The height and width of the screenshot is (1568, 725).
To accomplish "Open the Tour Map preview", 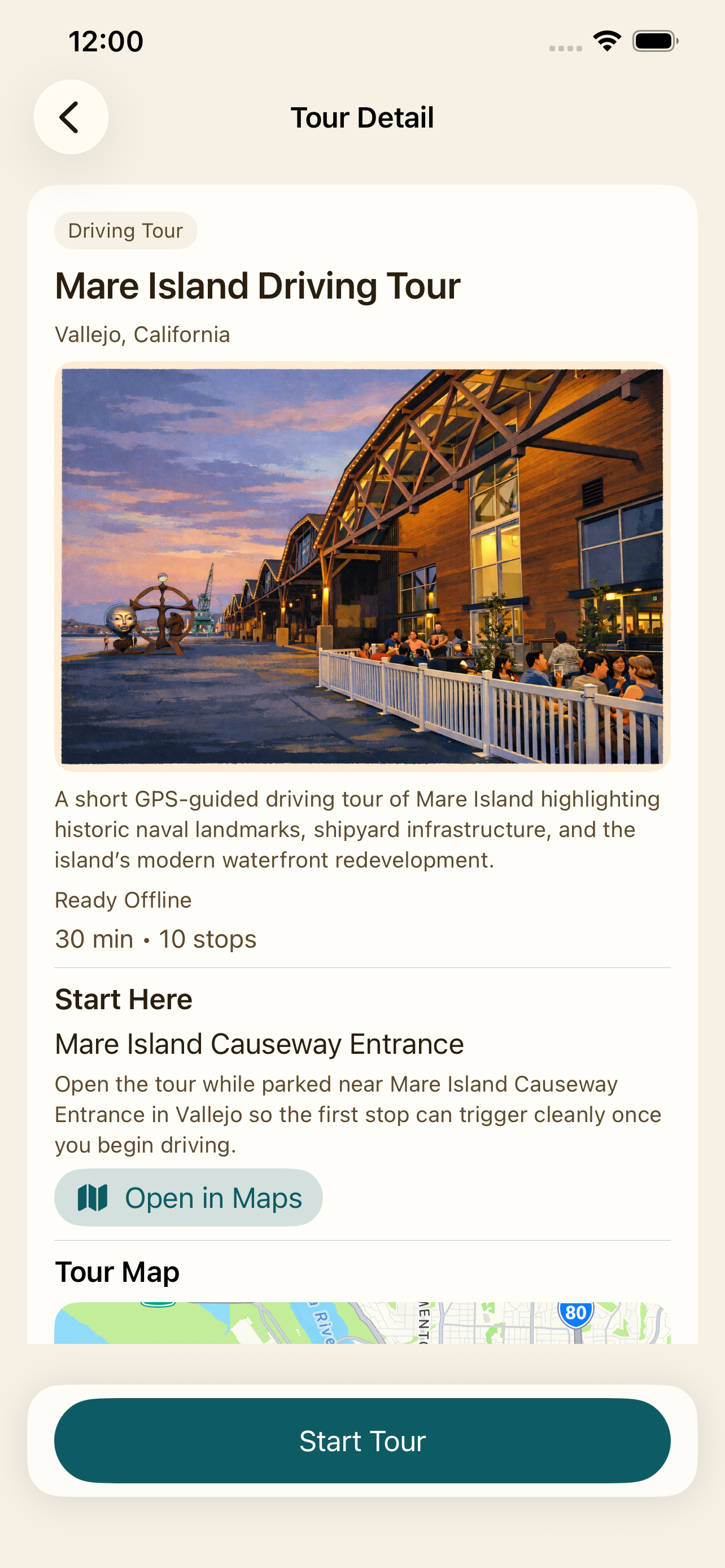I will tap(362, 1322).
